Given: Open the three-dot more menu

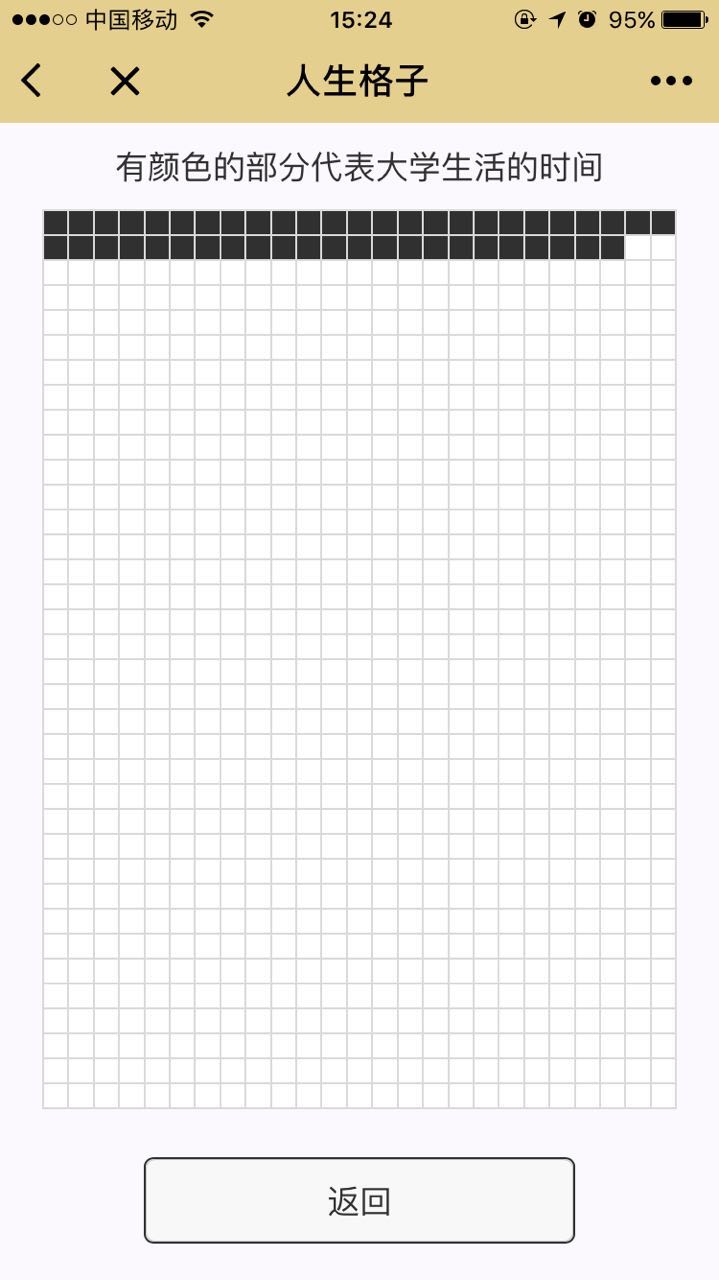Looking at the screenshot, I should point(671,81).
